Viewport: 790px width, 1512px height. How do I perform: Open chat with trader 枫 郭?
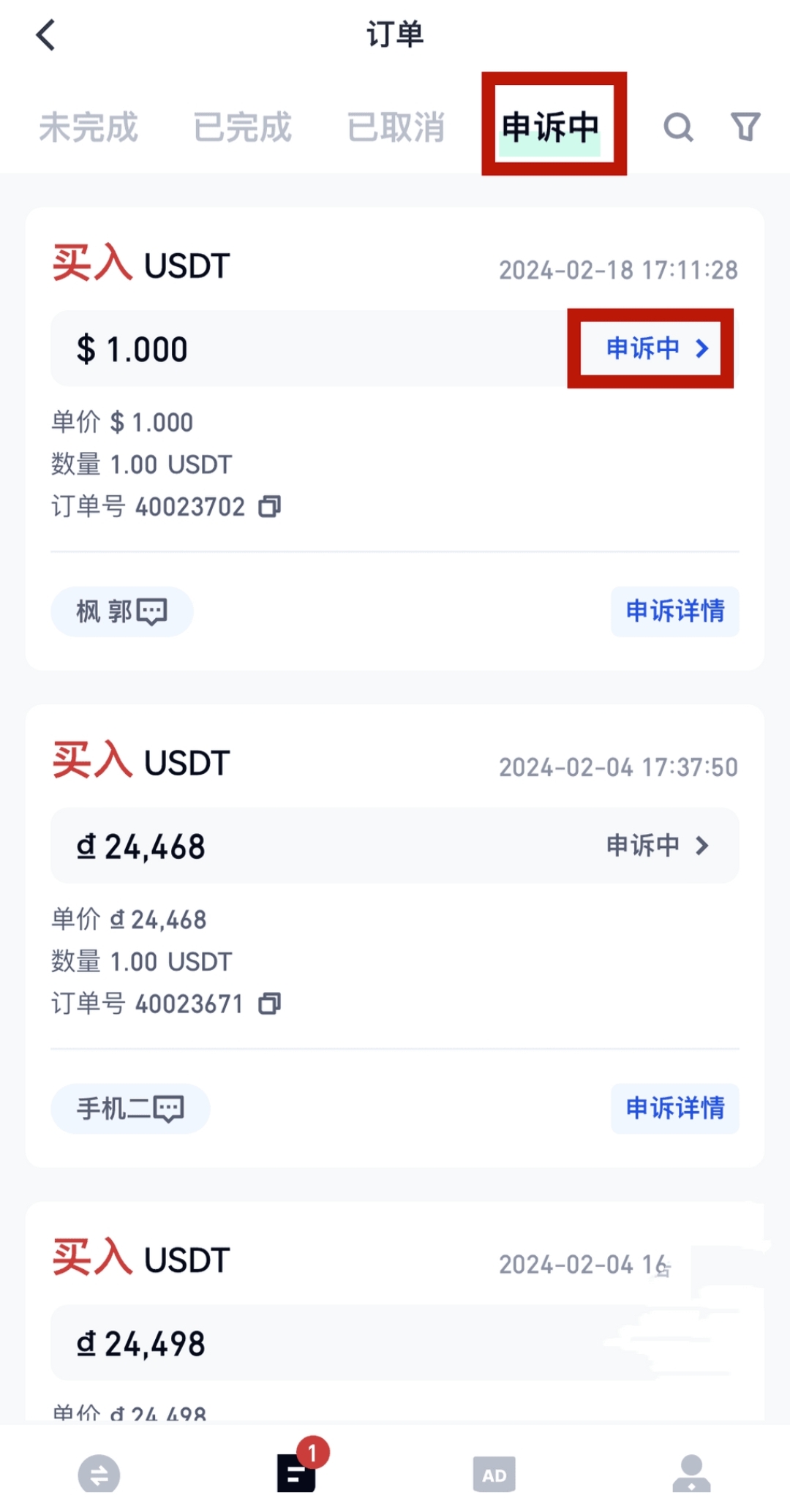coord(121,612)
